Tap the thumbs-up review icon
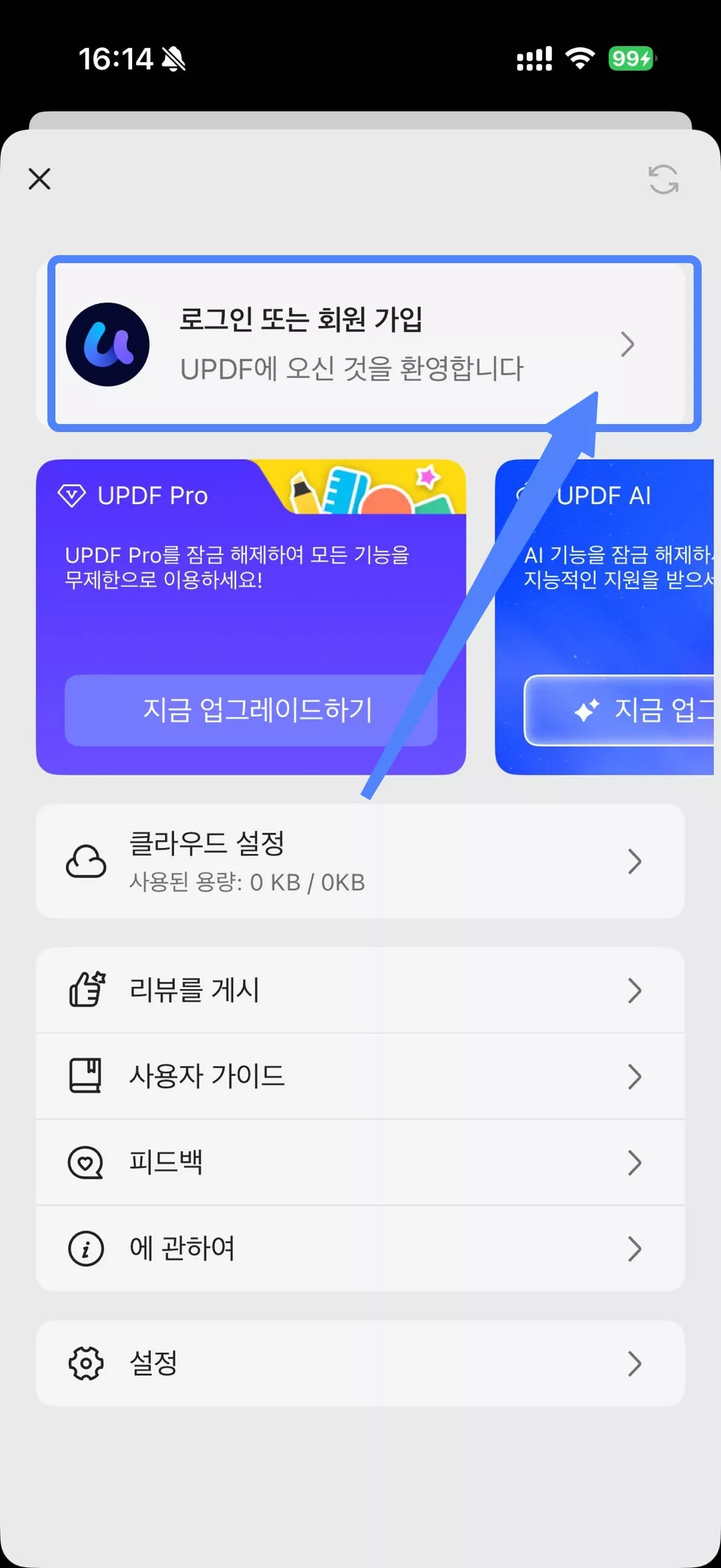This screenshot has height=1568, width=721. 85,990
